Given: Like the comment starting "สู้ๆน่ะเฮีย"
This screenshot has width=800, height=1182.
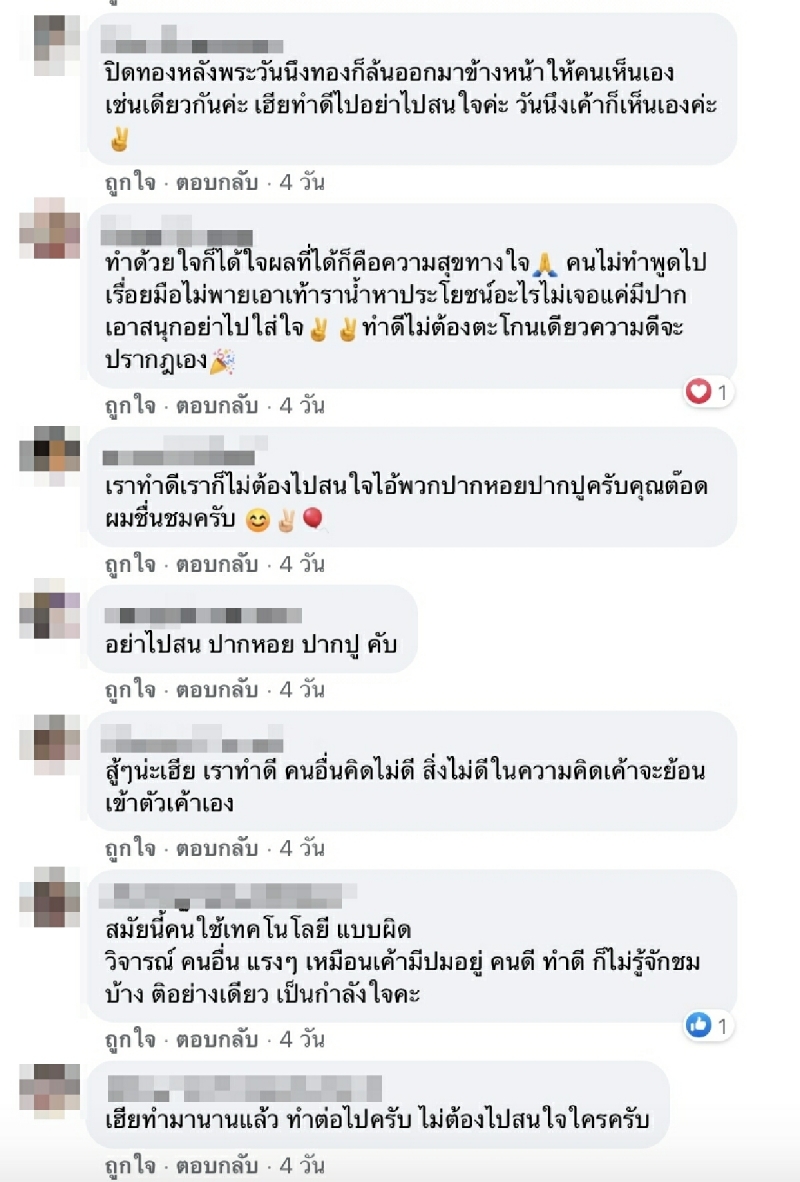Looking at the screenshot, I should [130, 848].
